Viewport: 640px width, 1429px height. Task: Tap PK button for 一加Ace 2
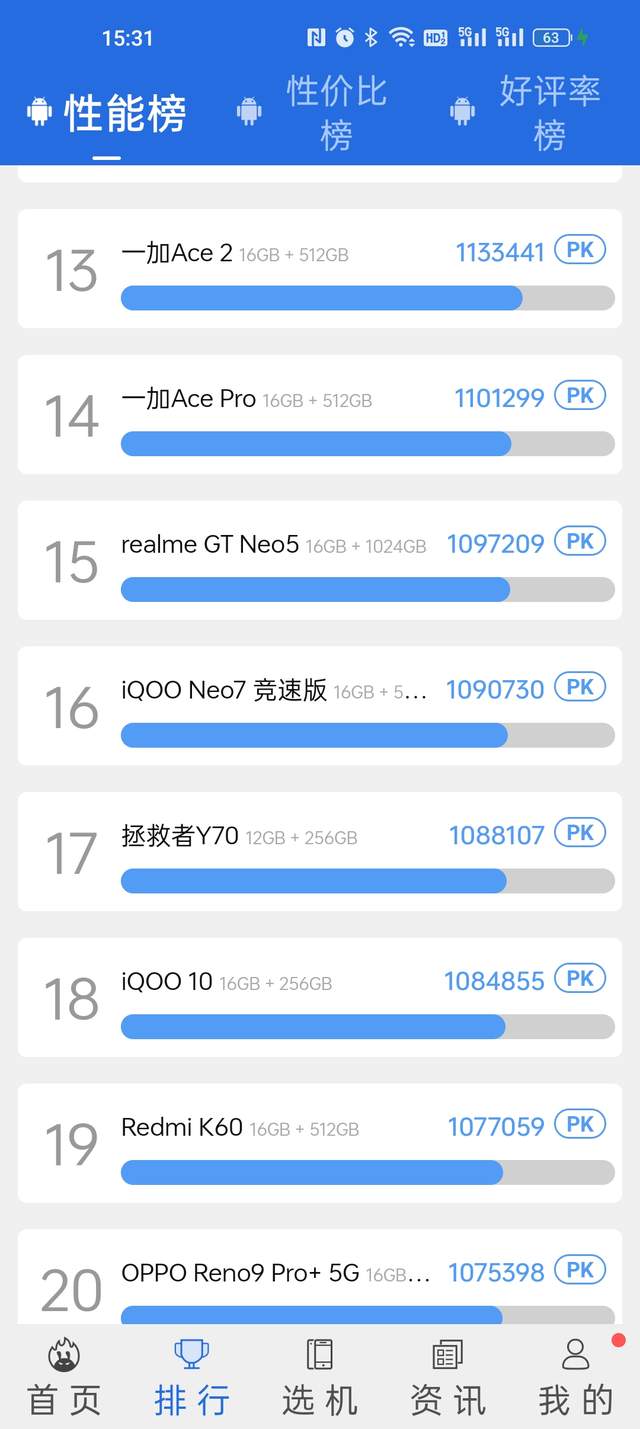[x=580, y=250]
